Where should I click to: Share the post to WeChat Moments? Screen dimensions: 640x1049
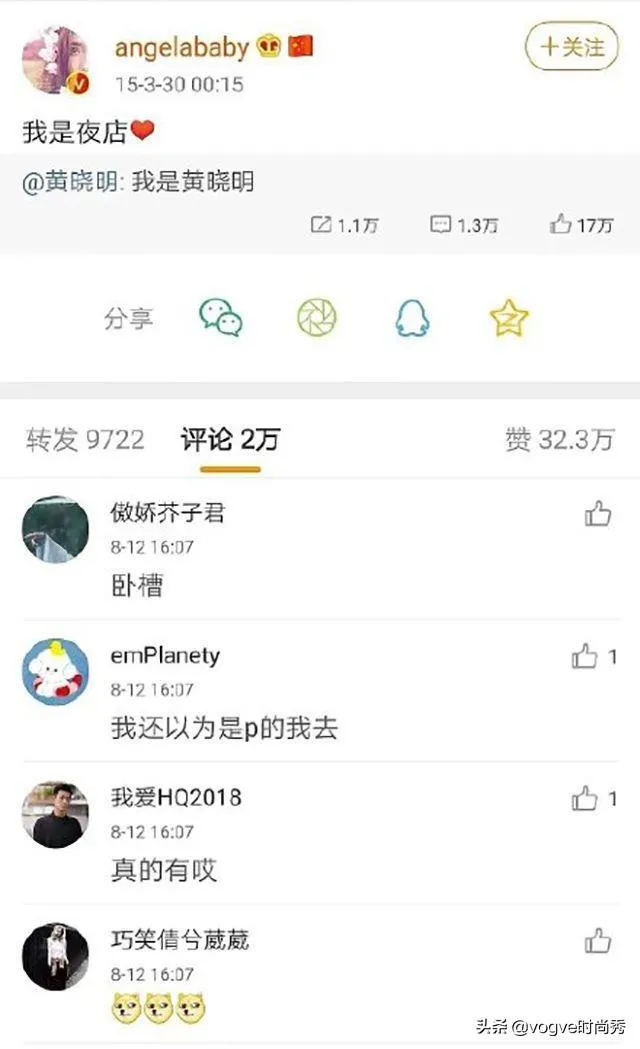317,318
